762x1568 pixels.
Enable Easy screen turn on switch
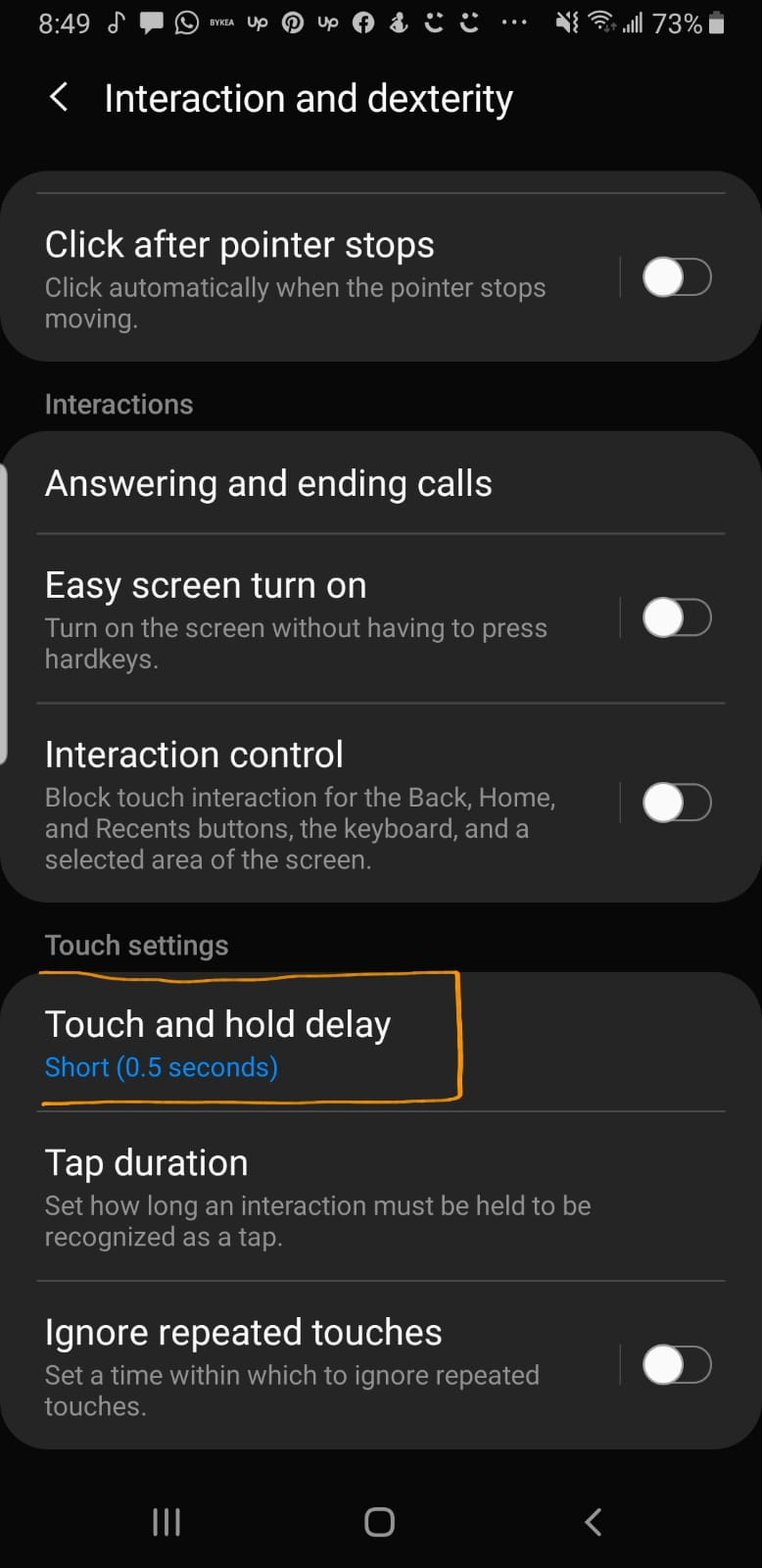[x=677, y=618]
